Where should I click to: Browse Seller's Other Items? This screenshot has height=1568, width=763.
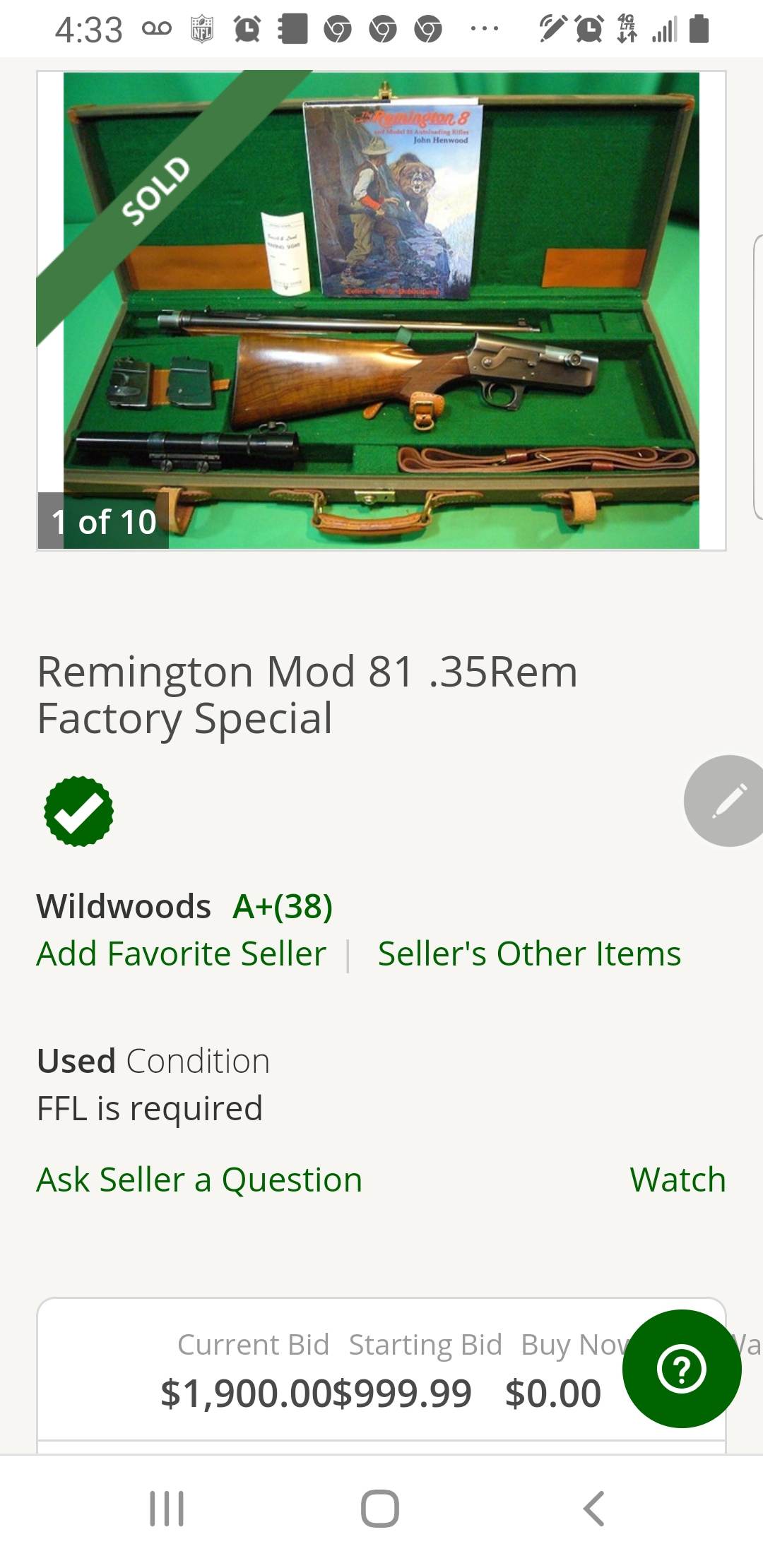pyautogui.click(x=529, y=954)
